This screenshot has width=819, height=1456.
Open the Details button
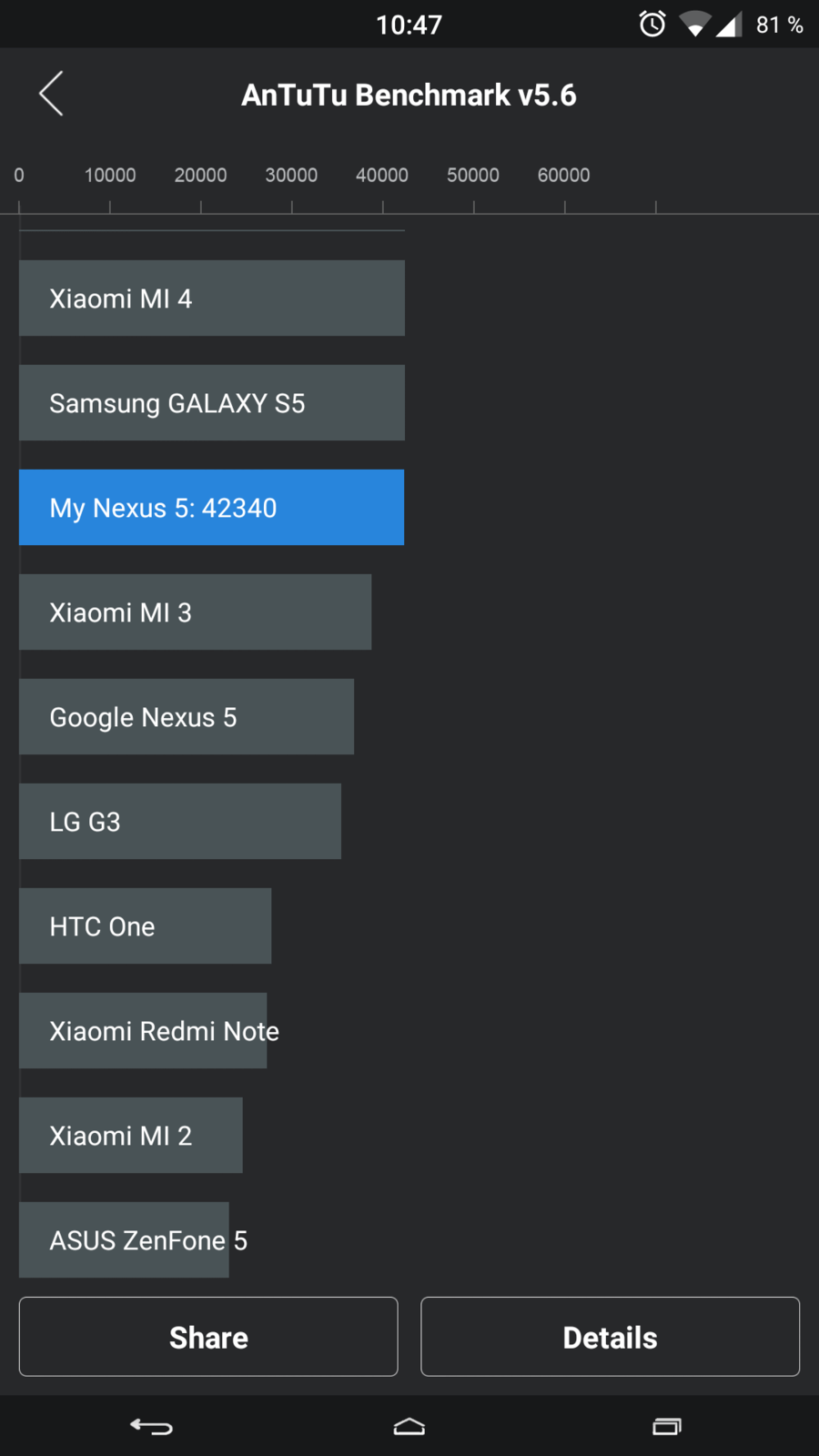tap(610, 1337)
